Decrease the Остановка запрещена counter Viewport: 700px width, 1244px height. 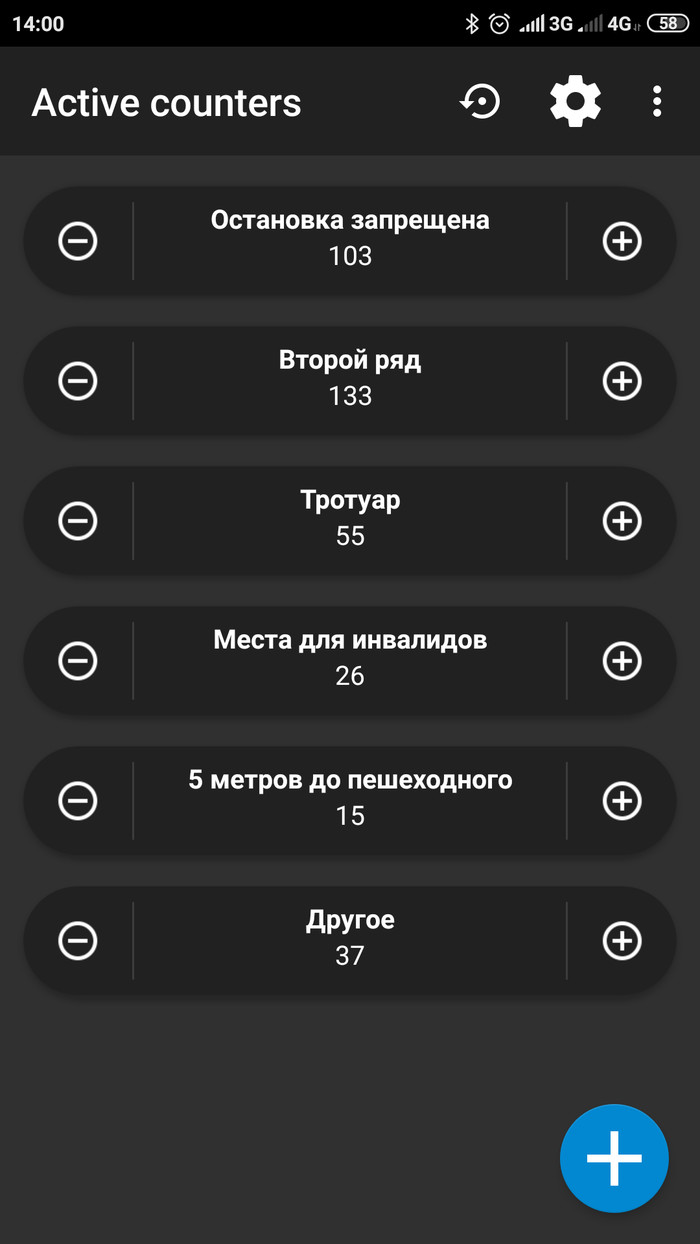(x=78, y=241)
